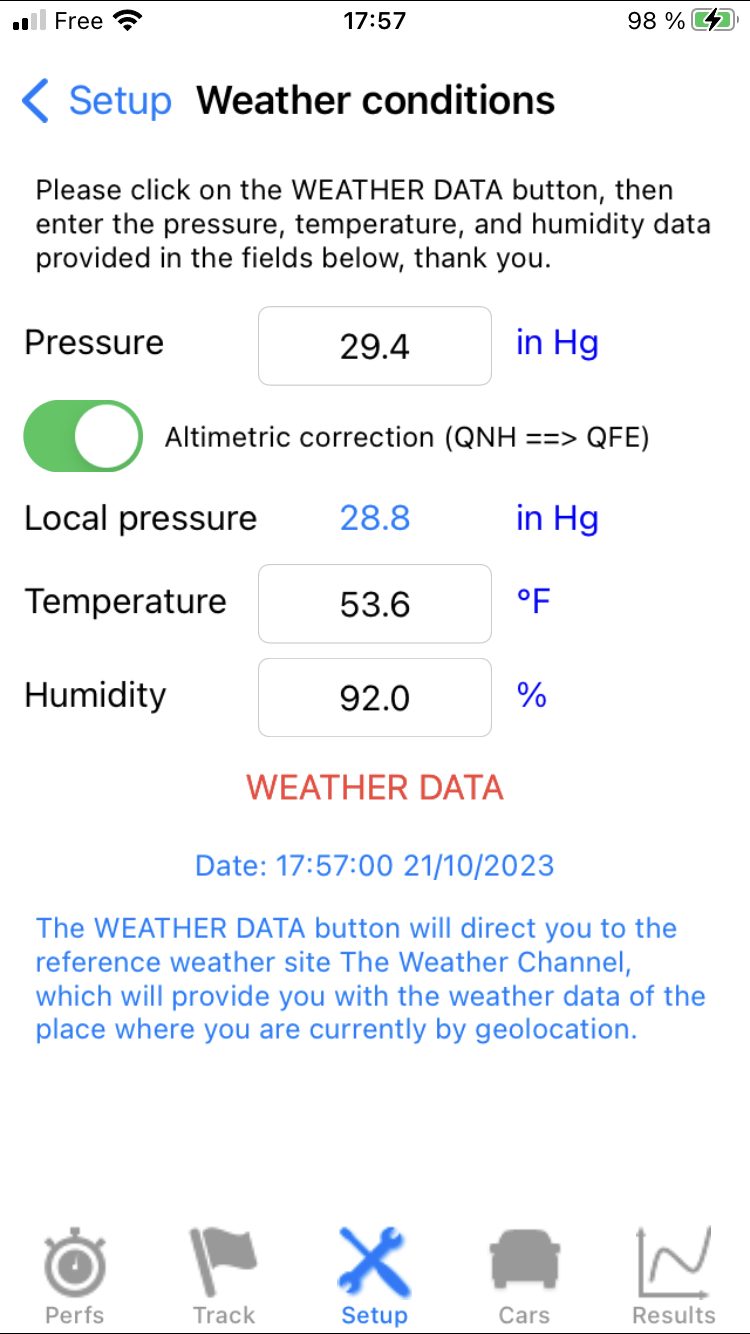Switch to the Perfs tab

coord(75,1276)
